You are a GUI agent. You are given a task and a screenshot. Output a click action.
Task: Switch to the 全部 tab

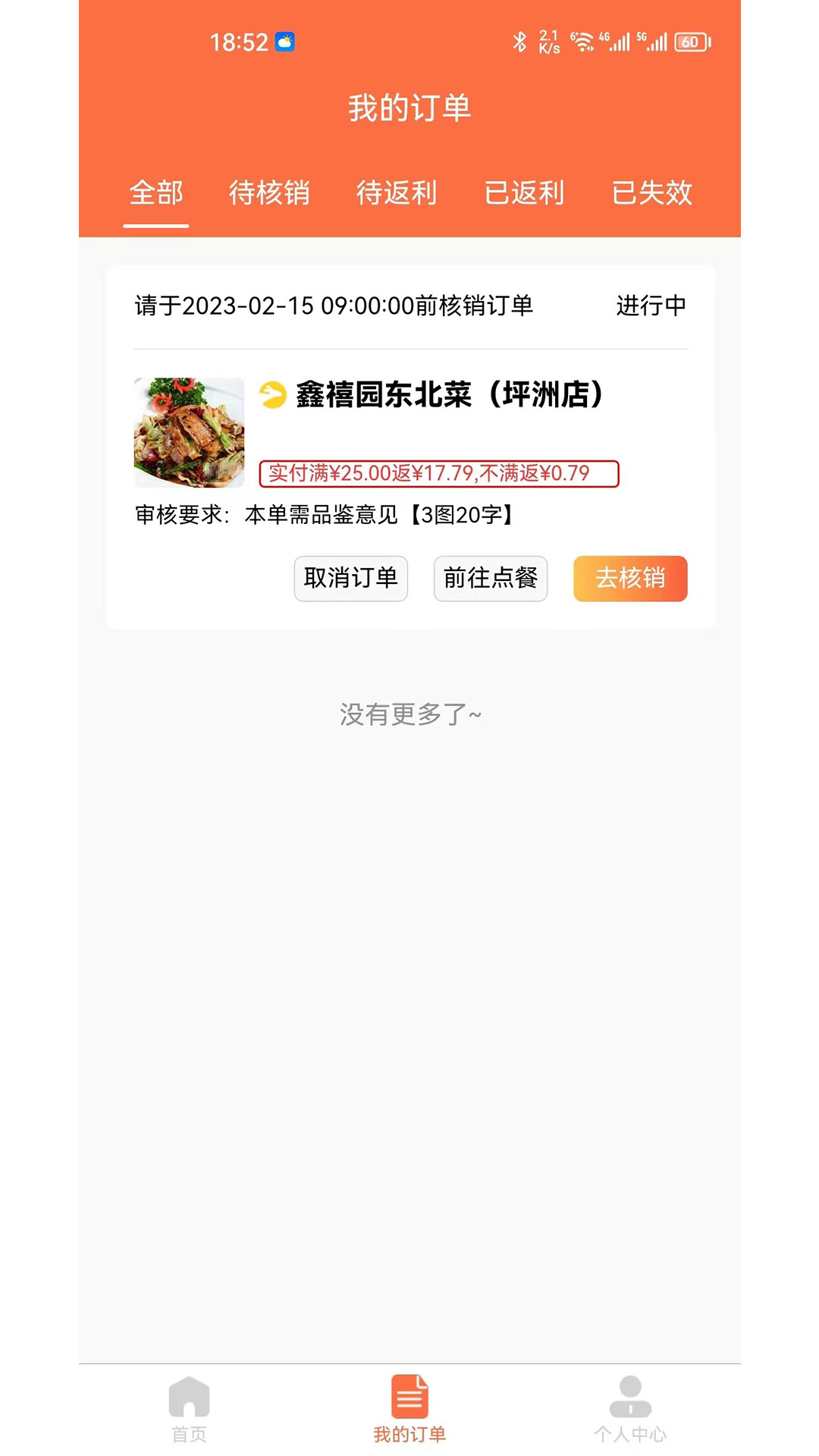pos(156,193)
